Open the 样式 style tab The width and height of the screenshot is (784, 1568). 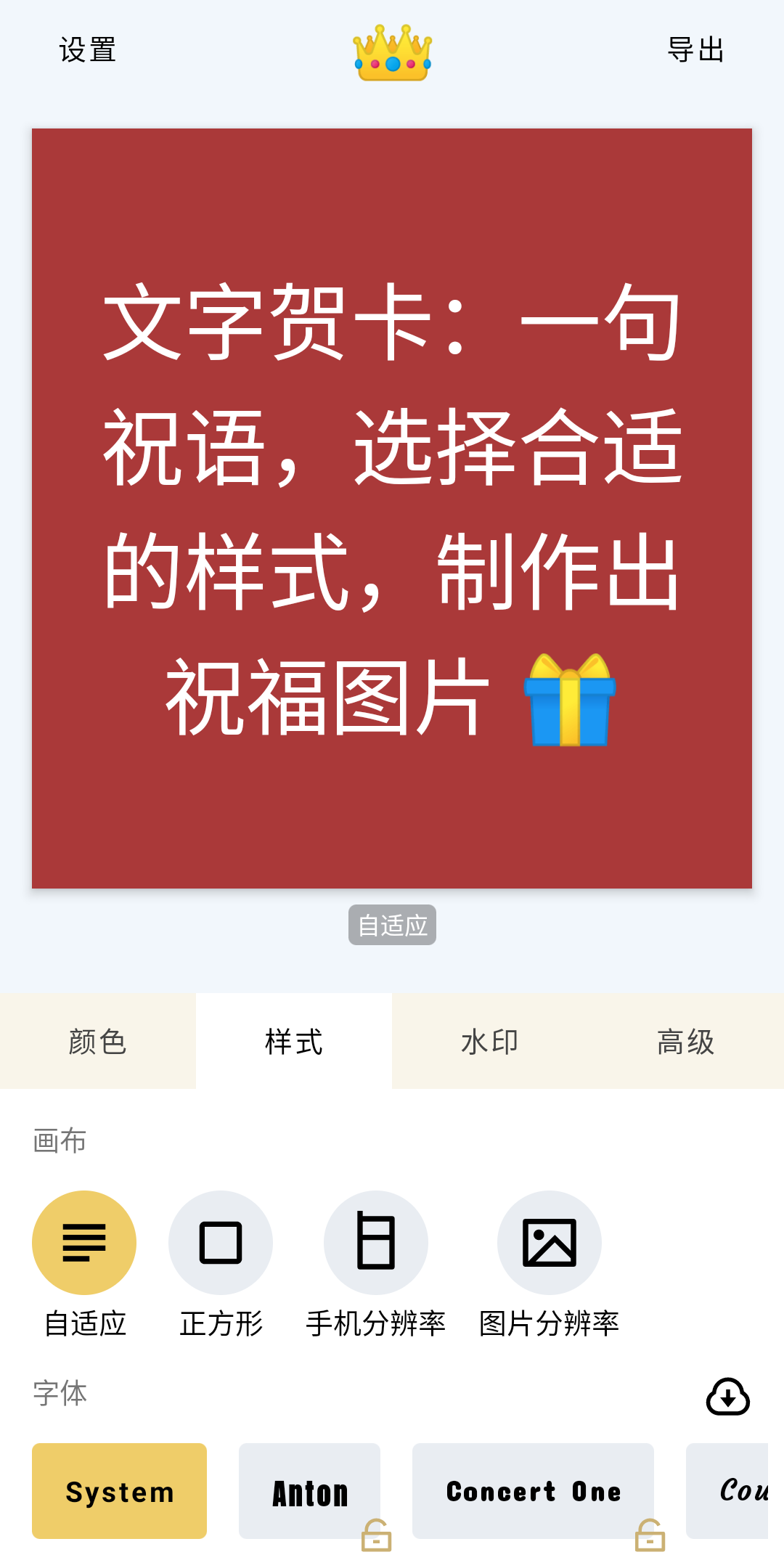tap(293, 1041)
